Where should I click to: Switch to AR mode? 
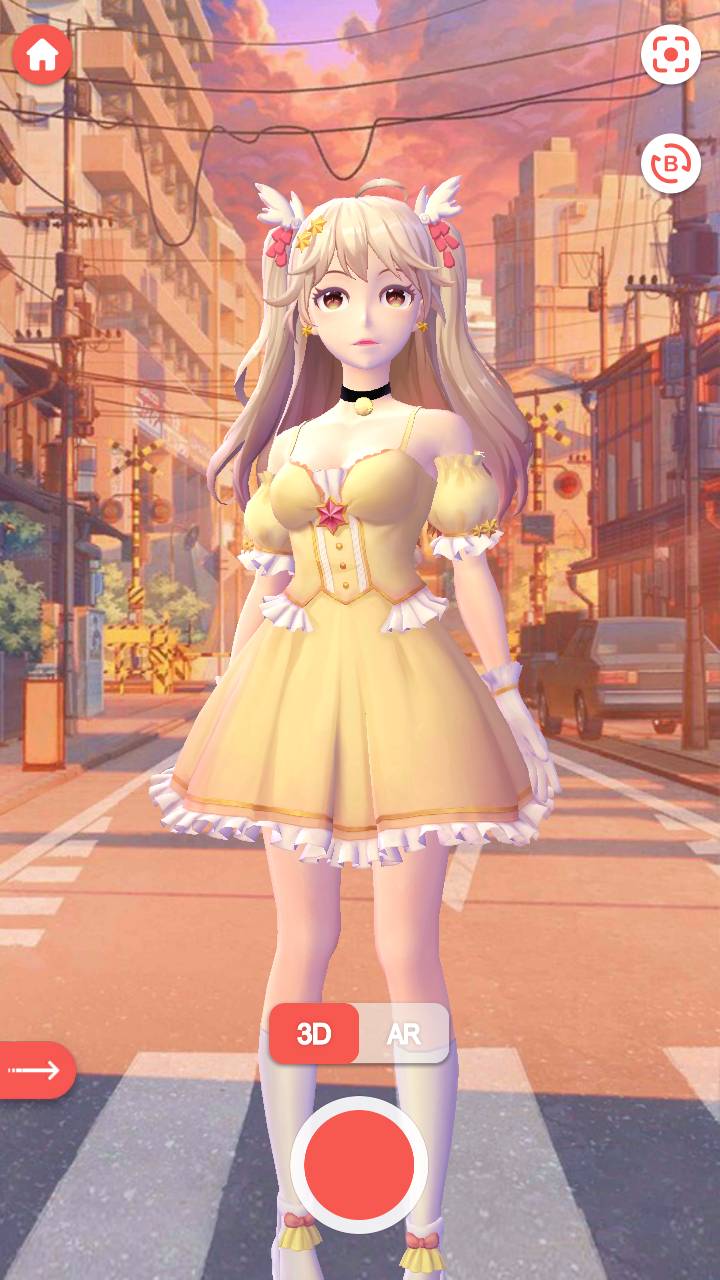coord(404,1034)
